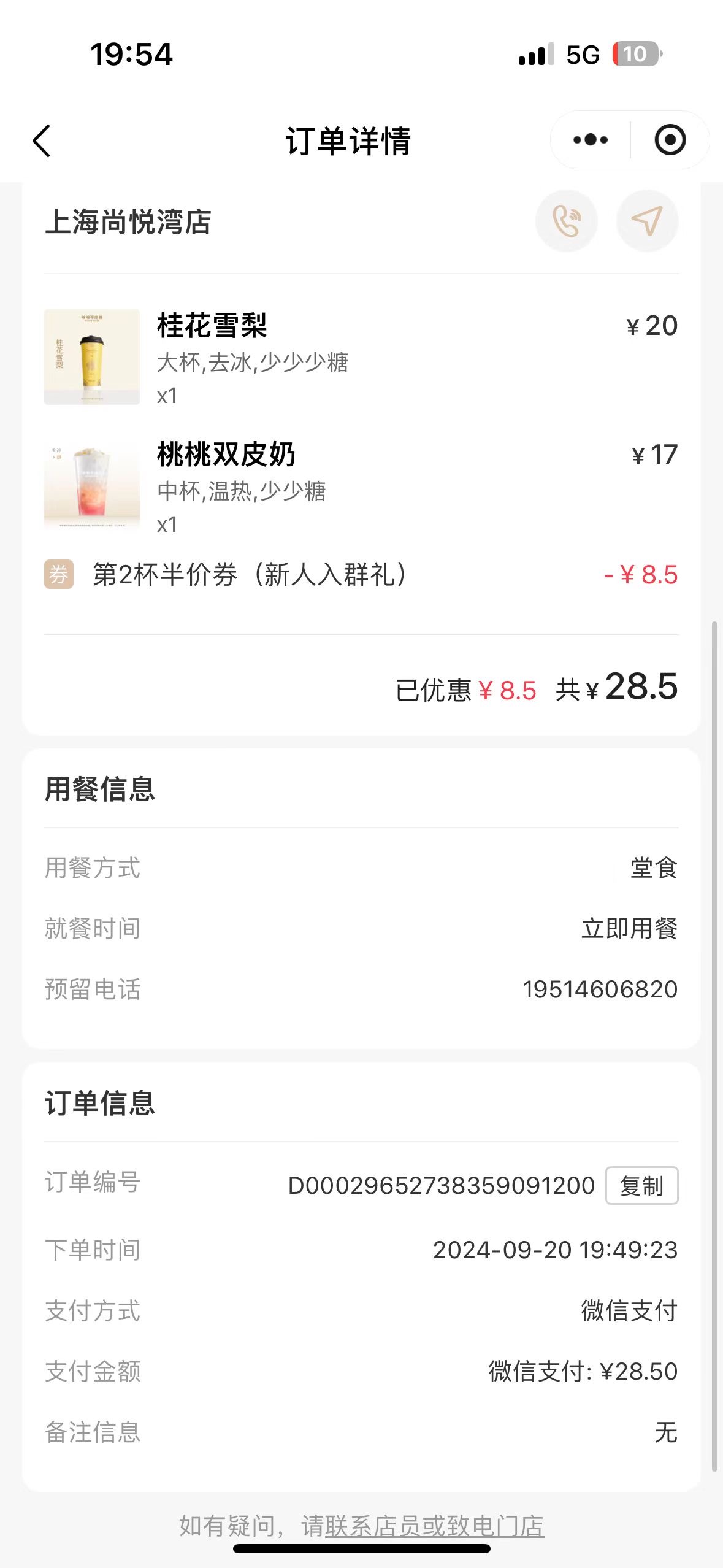
Task: Open the 桂花雪梨 drink item
Action: coord(361,358)
